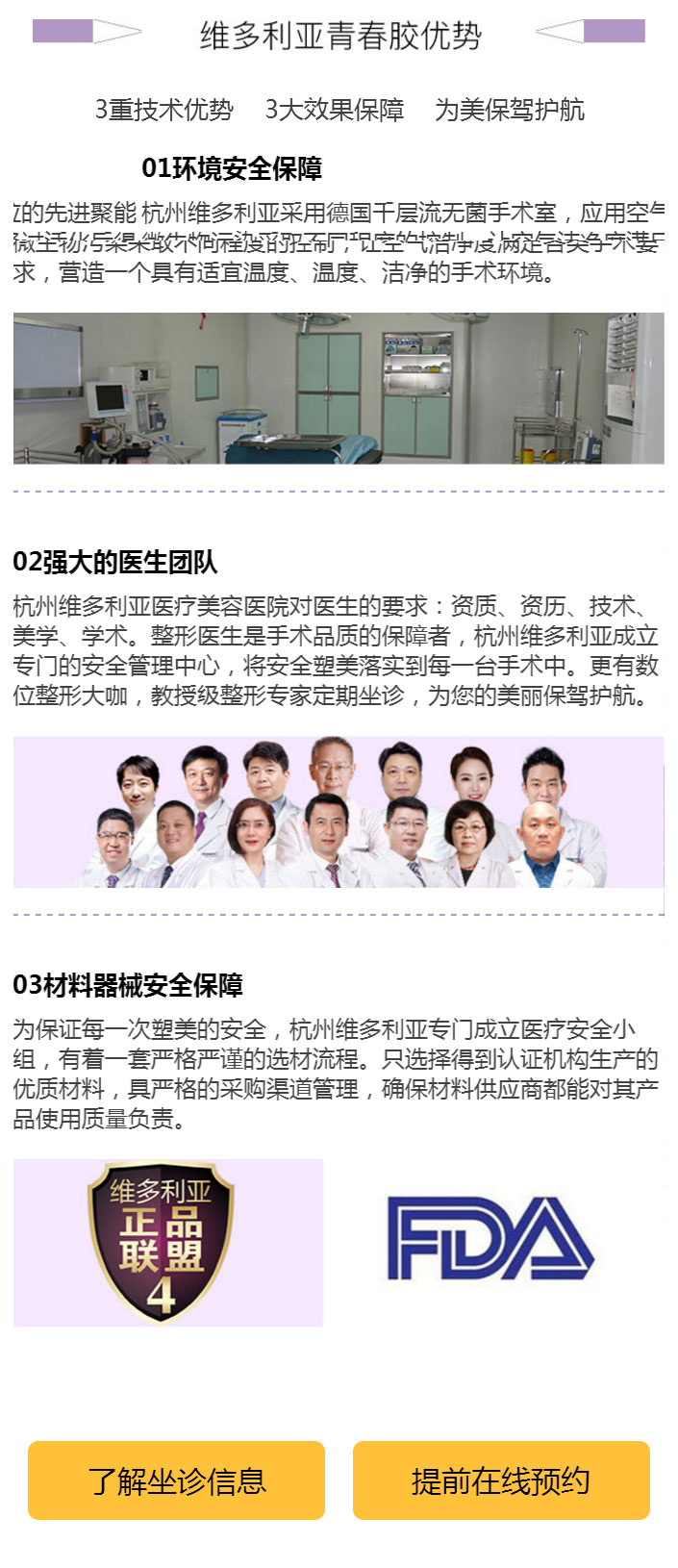Book online via 提前在线预约
This screenshot has width=678, height=1568.
click(501, 1479)
